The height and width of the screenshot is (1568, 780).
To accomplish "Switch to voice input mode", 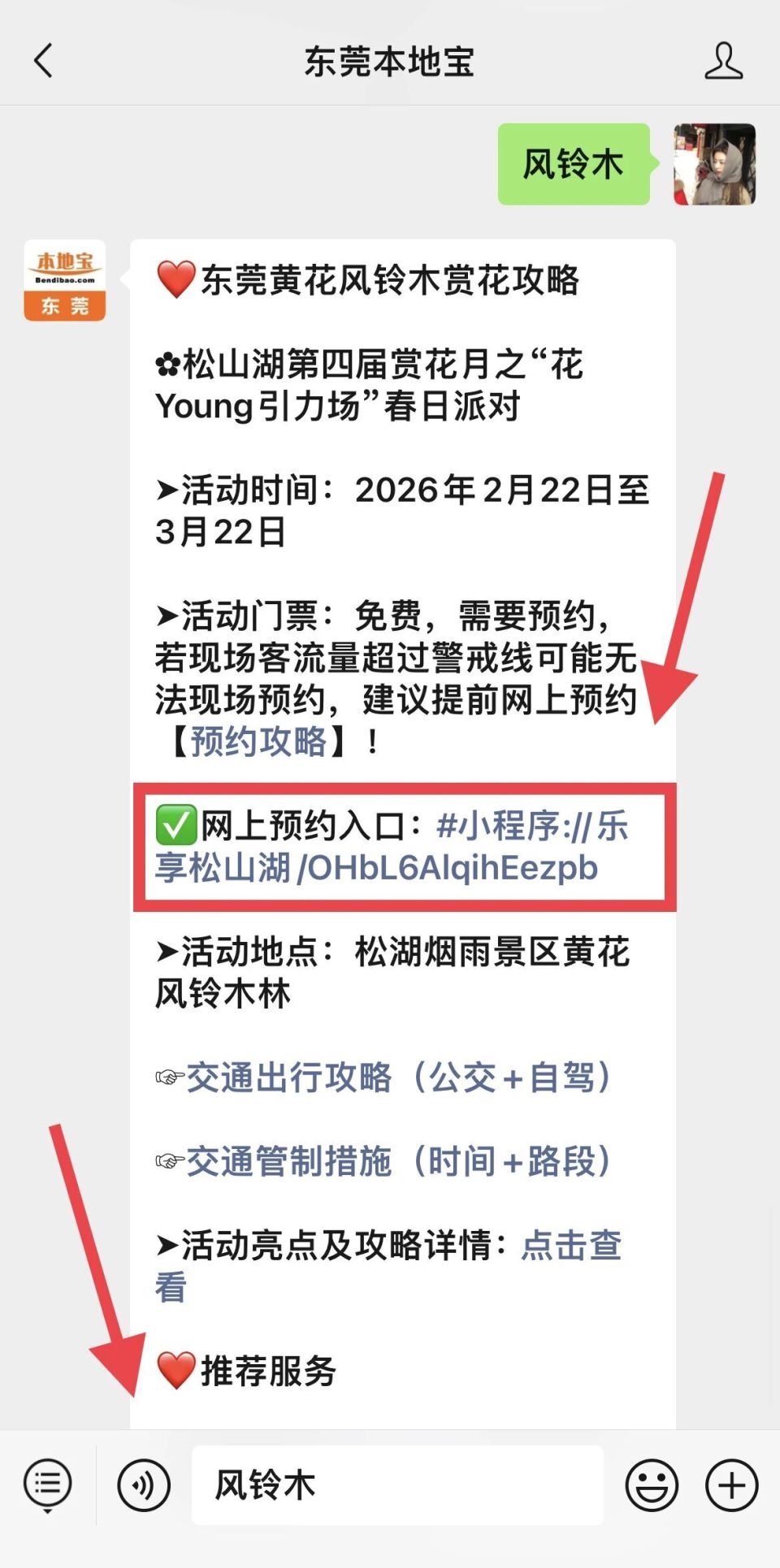I will [143, 1484].
